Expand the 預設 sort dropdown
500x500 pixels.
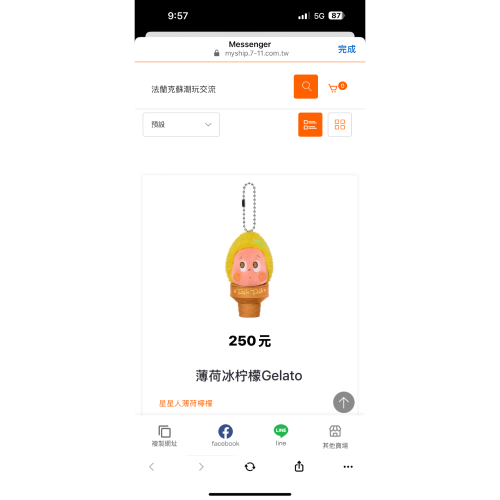click(x=181, y=125)
